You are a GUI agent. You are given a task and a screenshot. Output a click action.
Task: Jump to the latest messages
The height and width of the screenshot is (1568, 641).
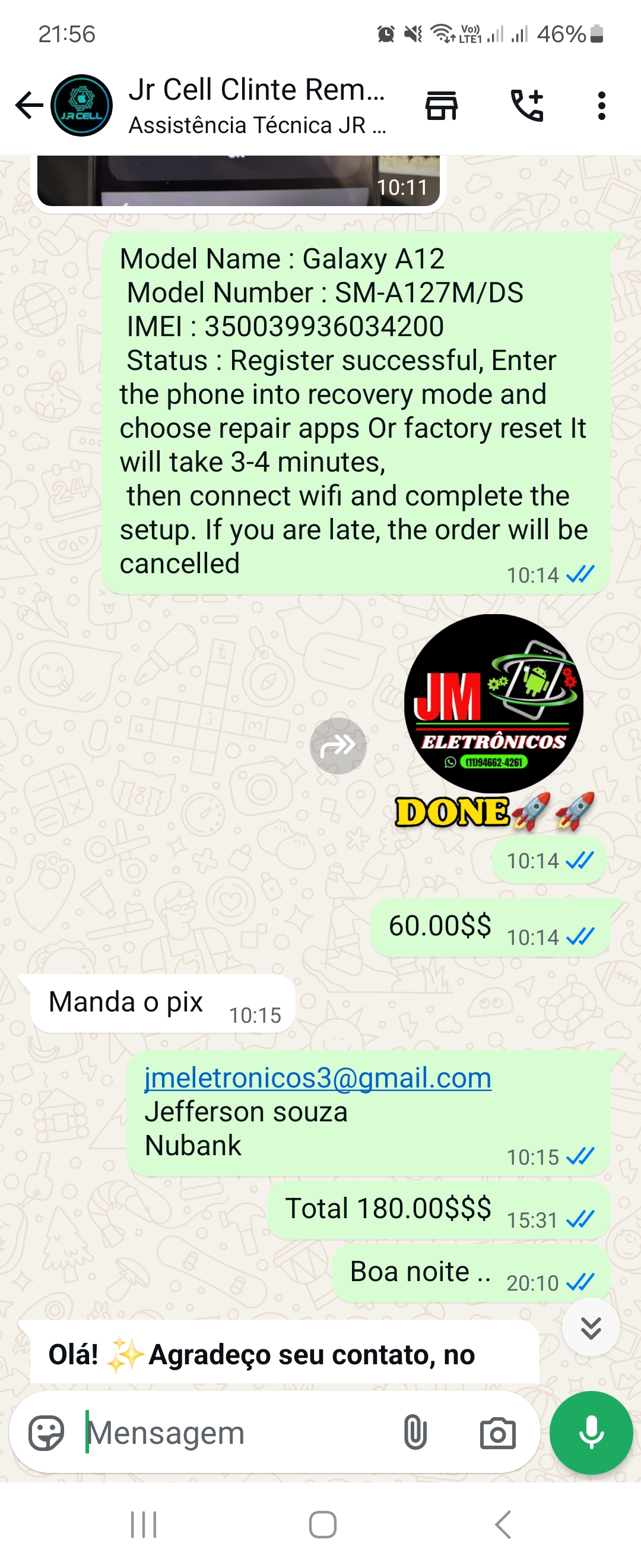click(591, 1327)
